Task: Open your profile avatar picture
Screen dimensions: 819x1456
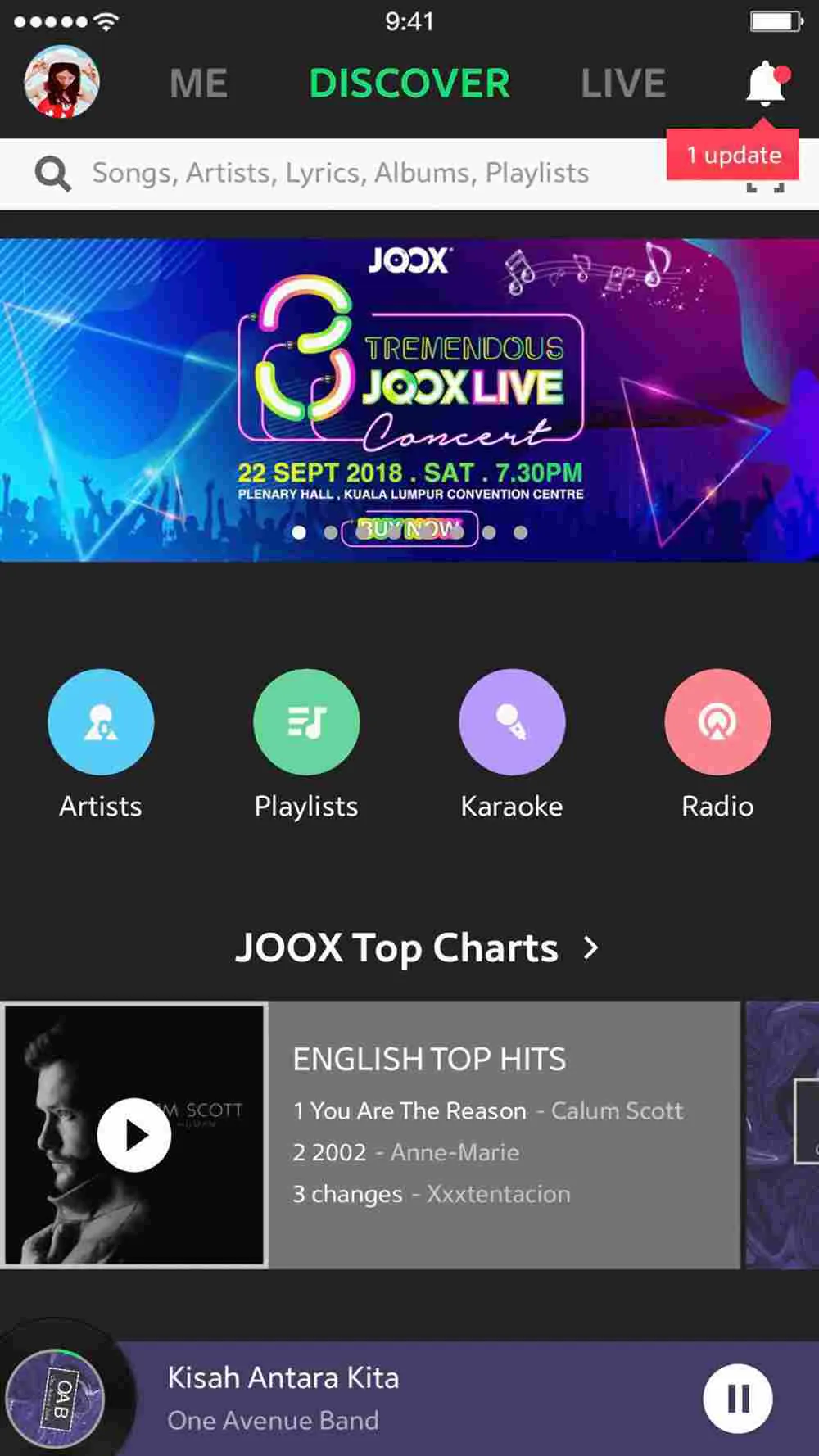Action: pos(60,82)
